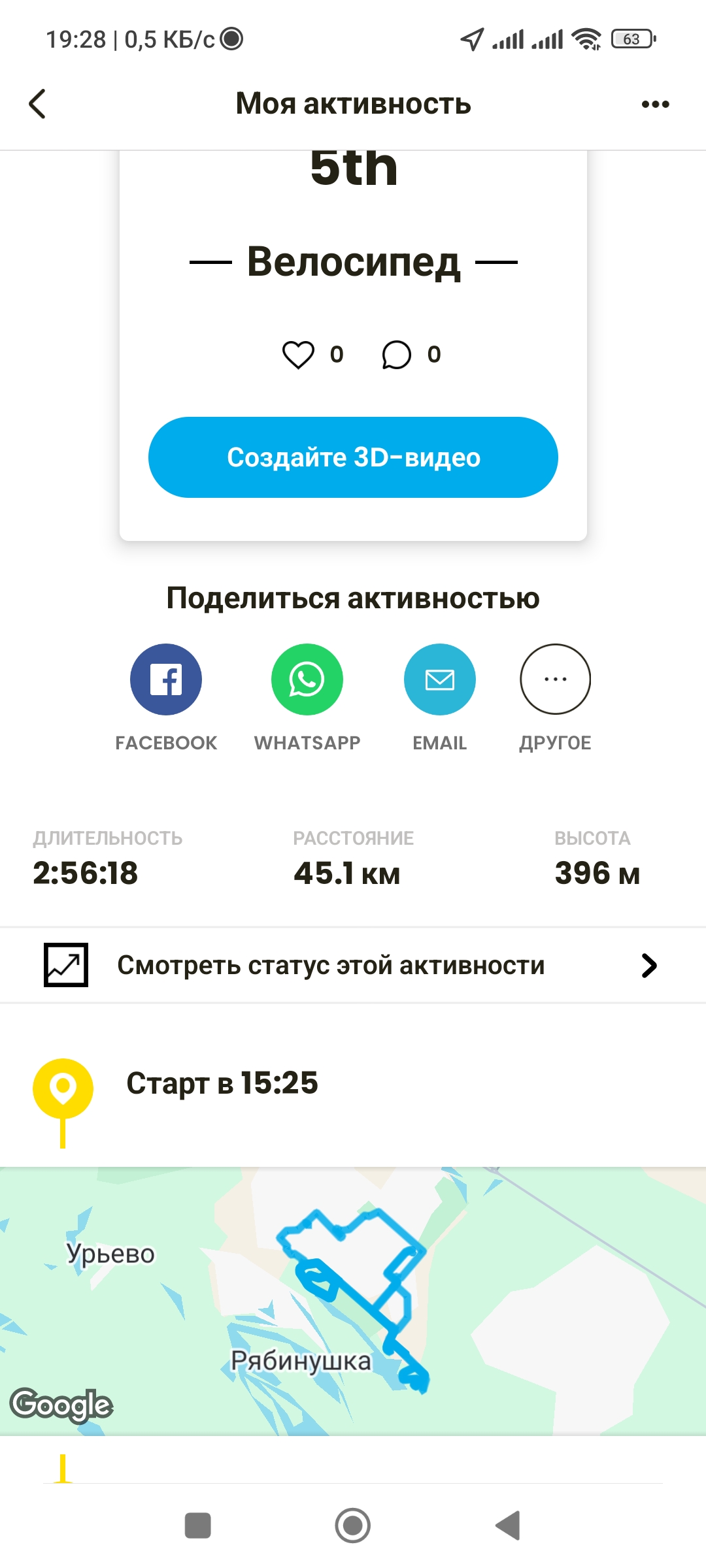The height and width of the screenshot is (1568, 706).
Task: Open the route map preview
Action: (353, 1301)
